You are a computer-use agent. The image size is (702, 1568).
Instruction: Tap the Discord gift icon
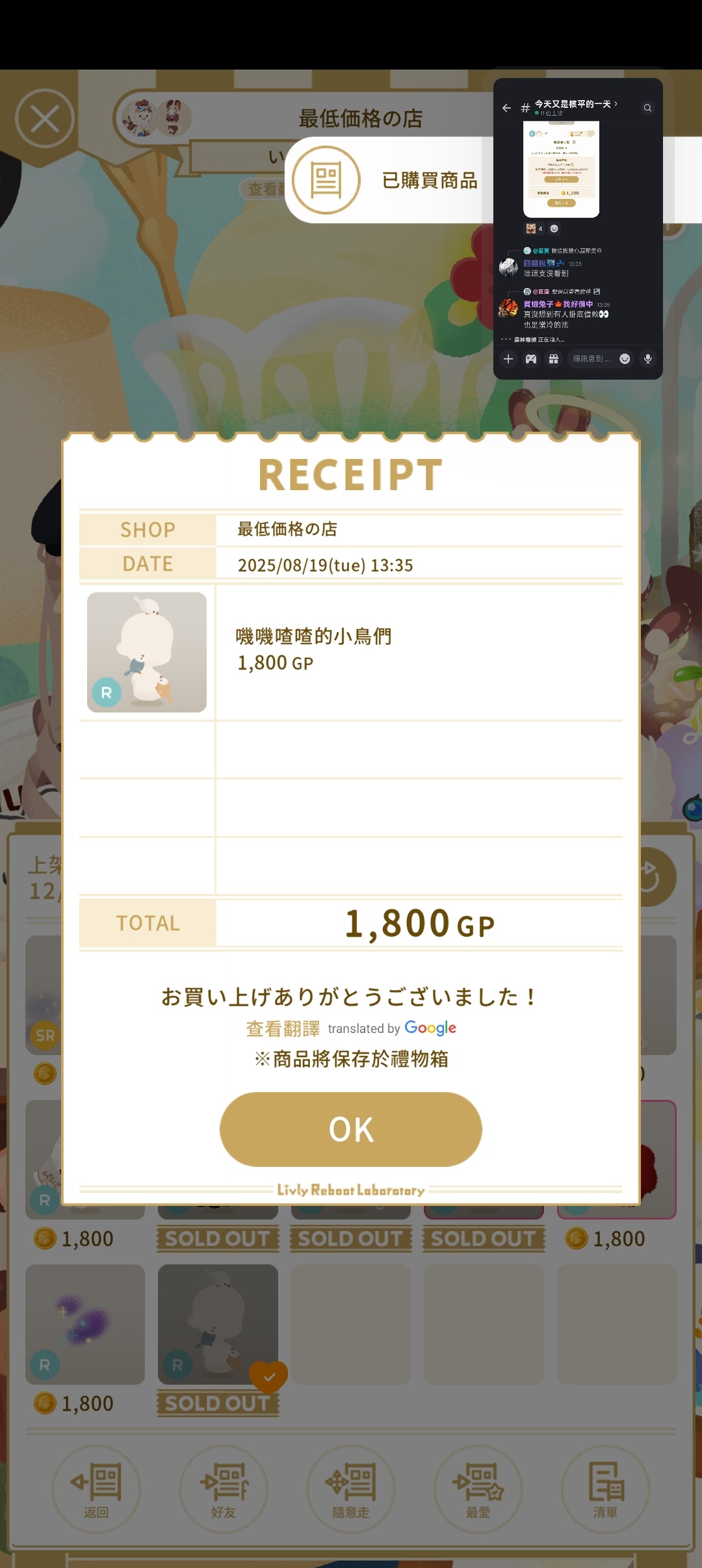553,359
